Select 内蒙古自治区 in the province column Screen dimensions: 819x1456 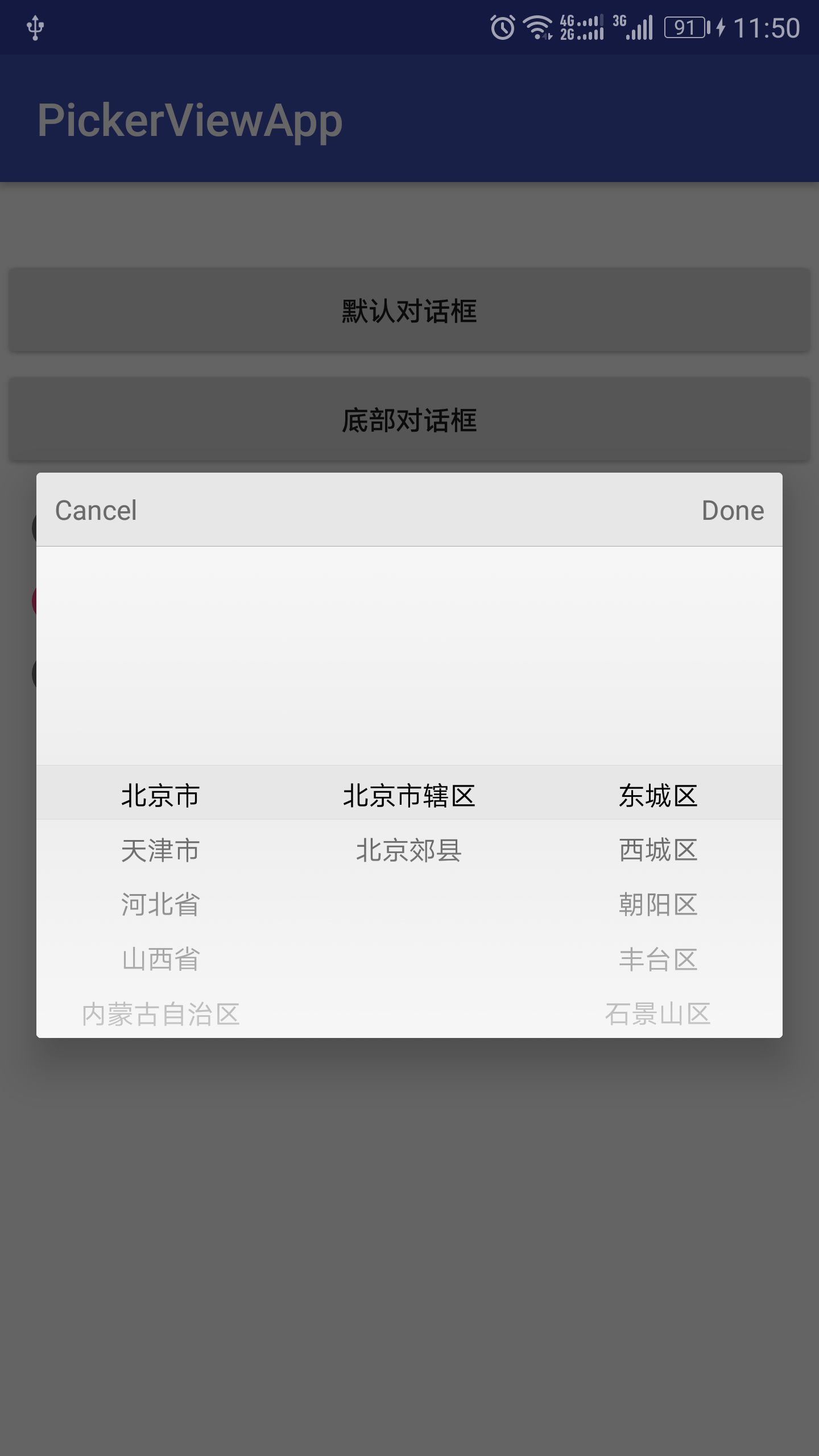pos(160,1014)
